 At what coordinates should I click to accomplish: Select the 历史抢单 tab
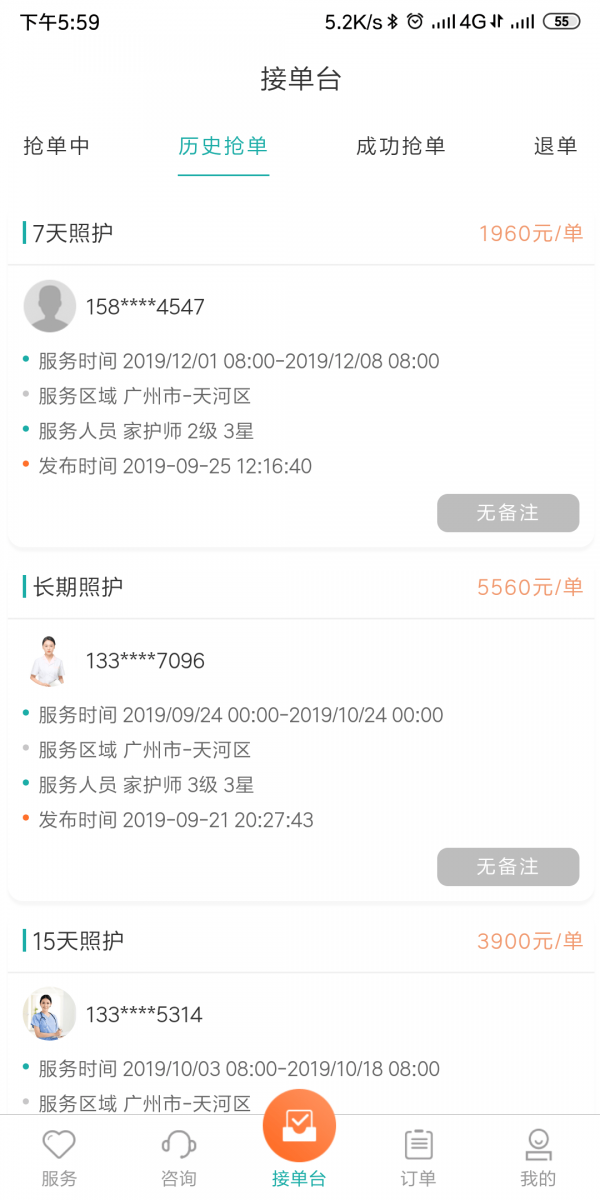click(223, 146)
